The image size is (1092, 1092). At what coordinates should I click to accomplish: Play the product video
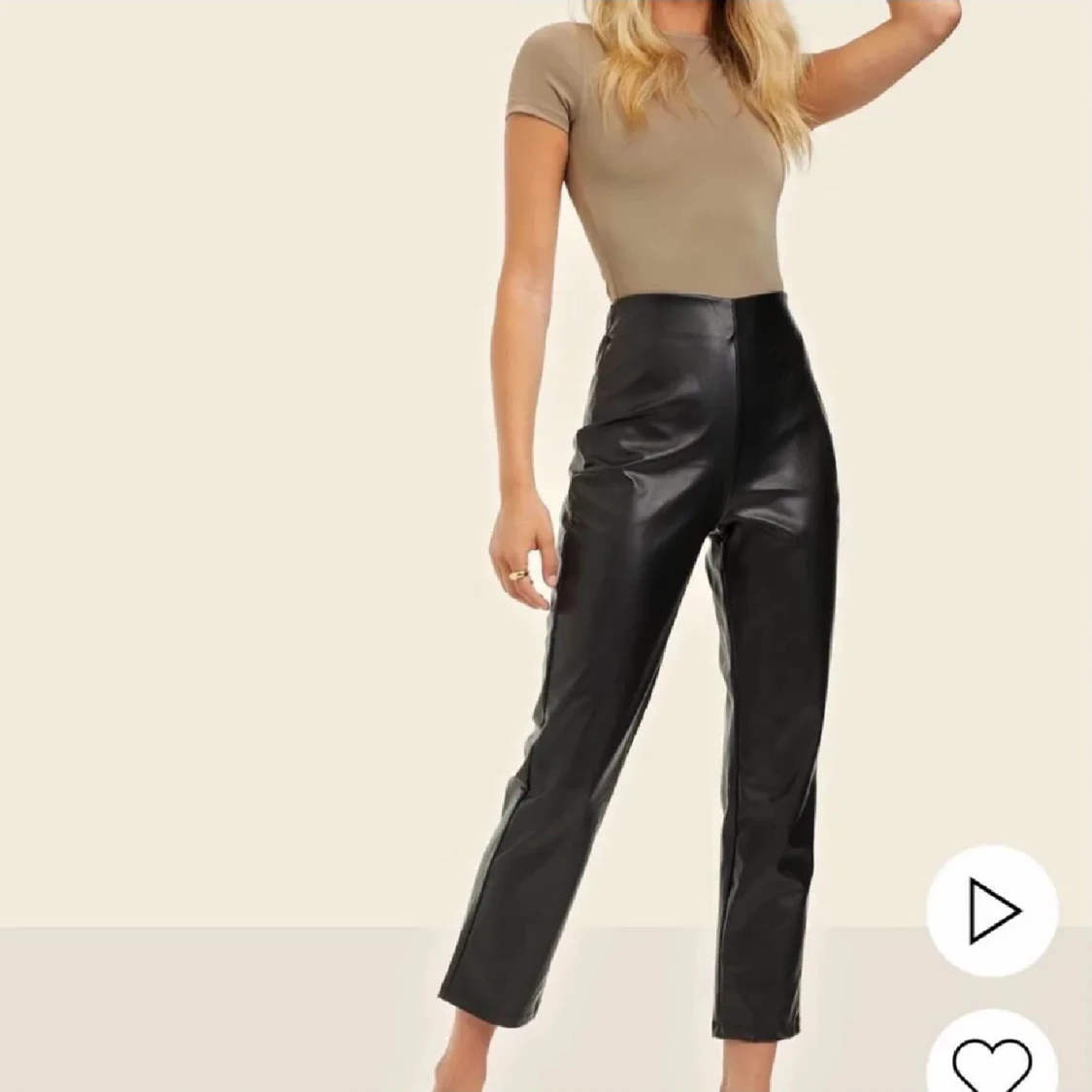coord(991,910)
